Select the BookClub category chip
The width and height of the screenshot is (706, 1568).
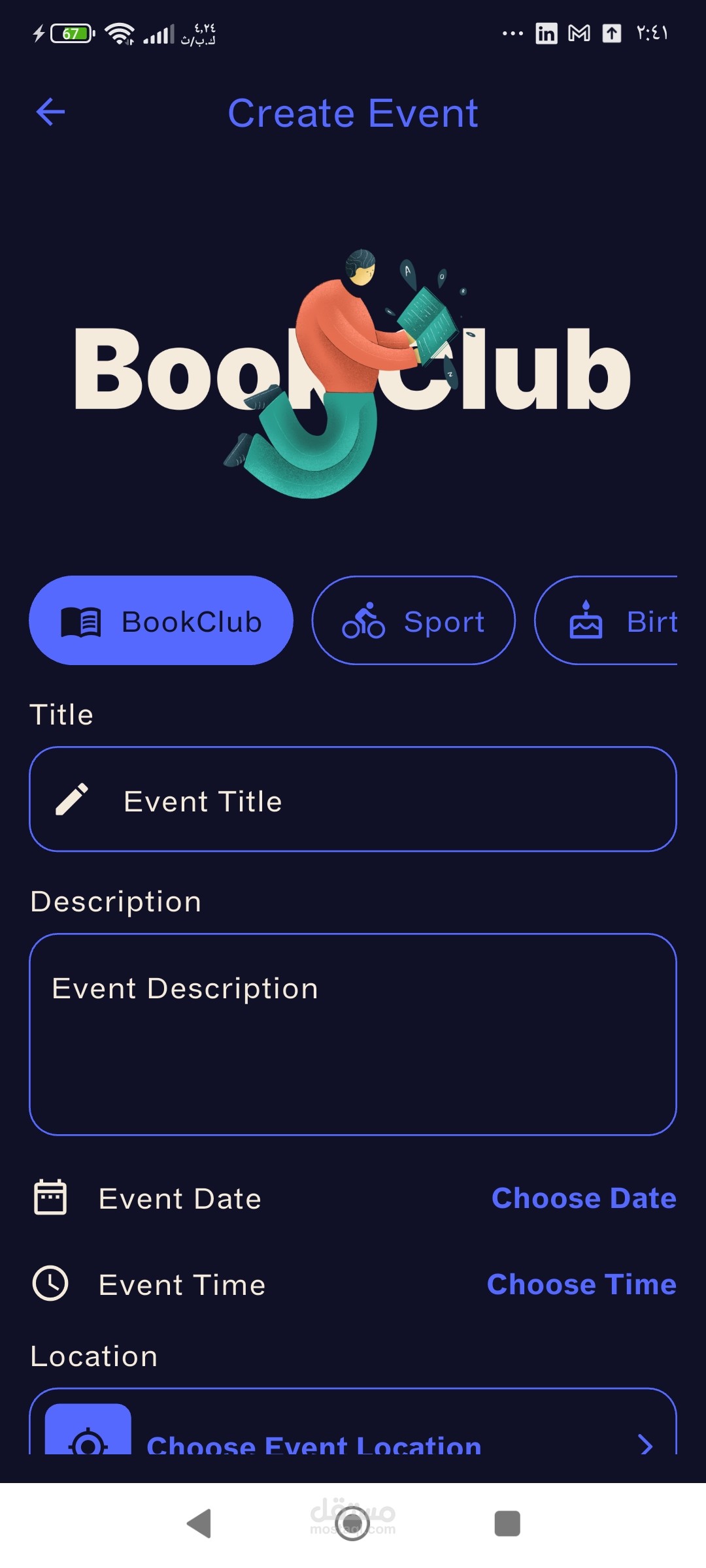tap(161, 621)
